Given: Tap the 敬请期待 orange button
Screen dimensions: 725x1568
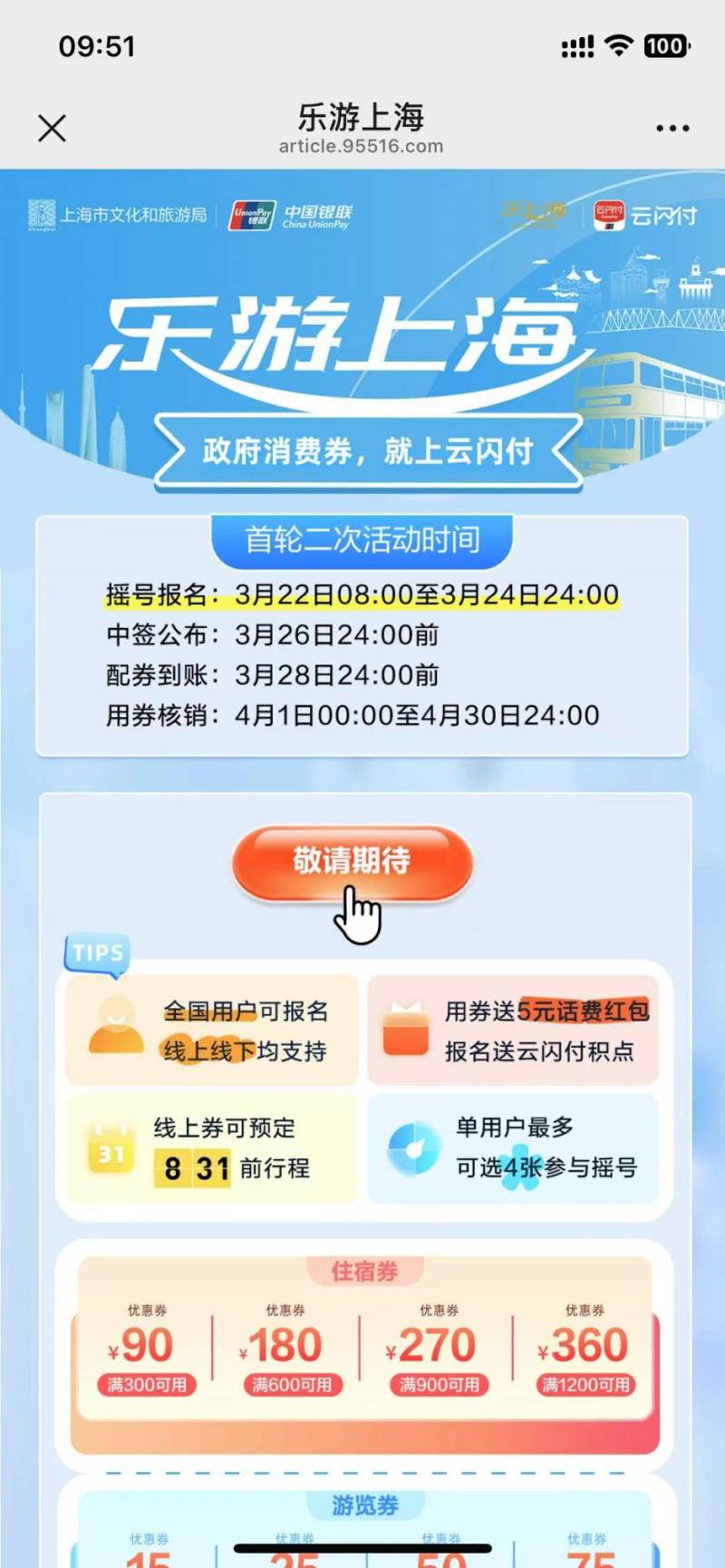Looking at the screenshot, I should tap(352, 862).
